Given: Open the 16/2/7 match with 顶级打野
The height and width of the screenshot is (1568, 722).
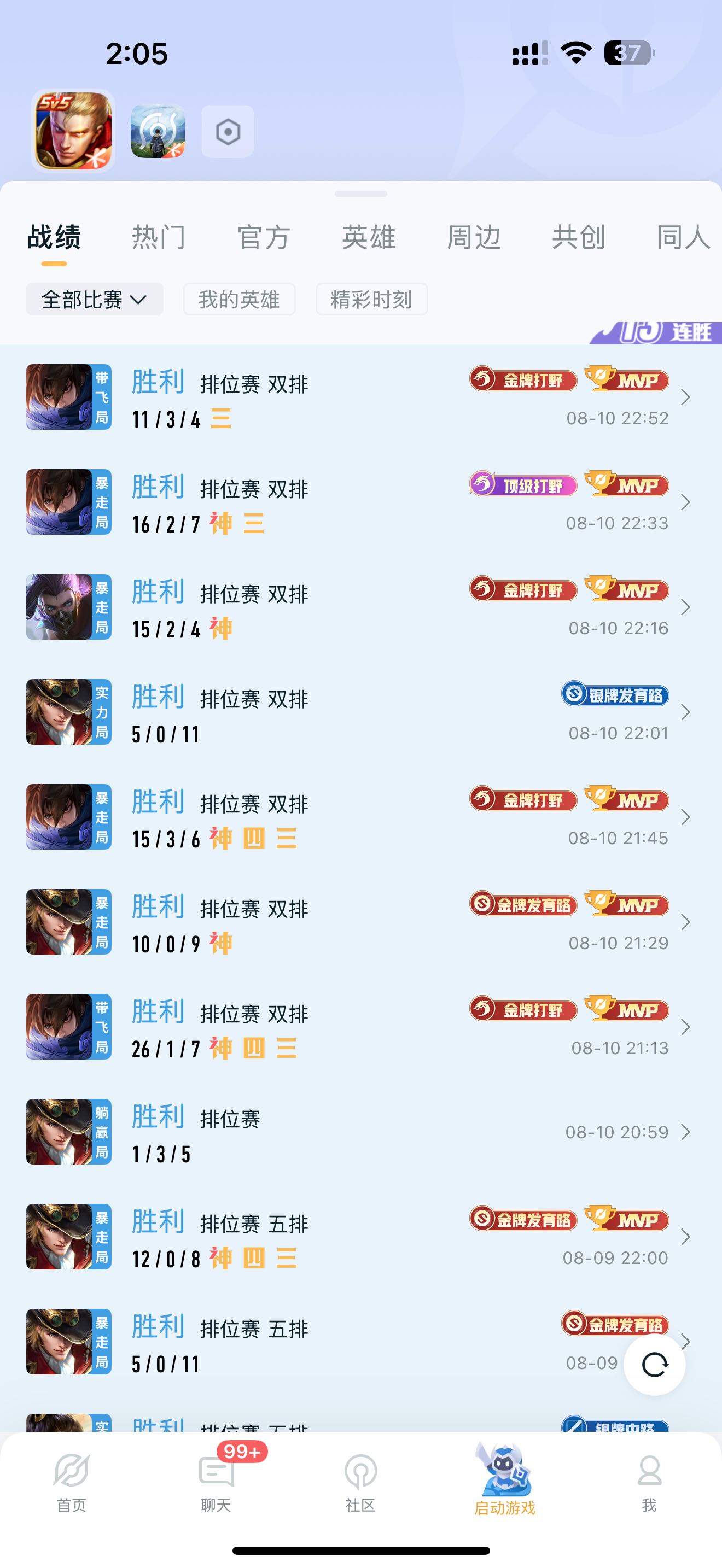Looking at the screenshot, I should [361, 502].
